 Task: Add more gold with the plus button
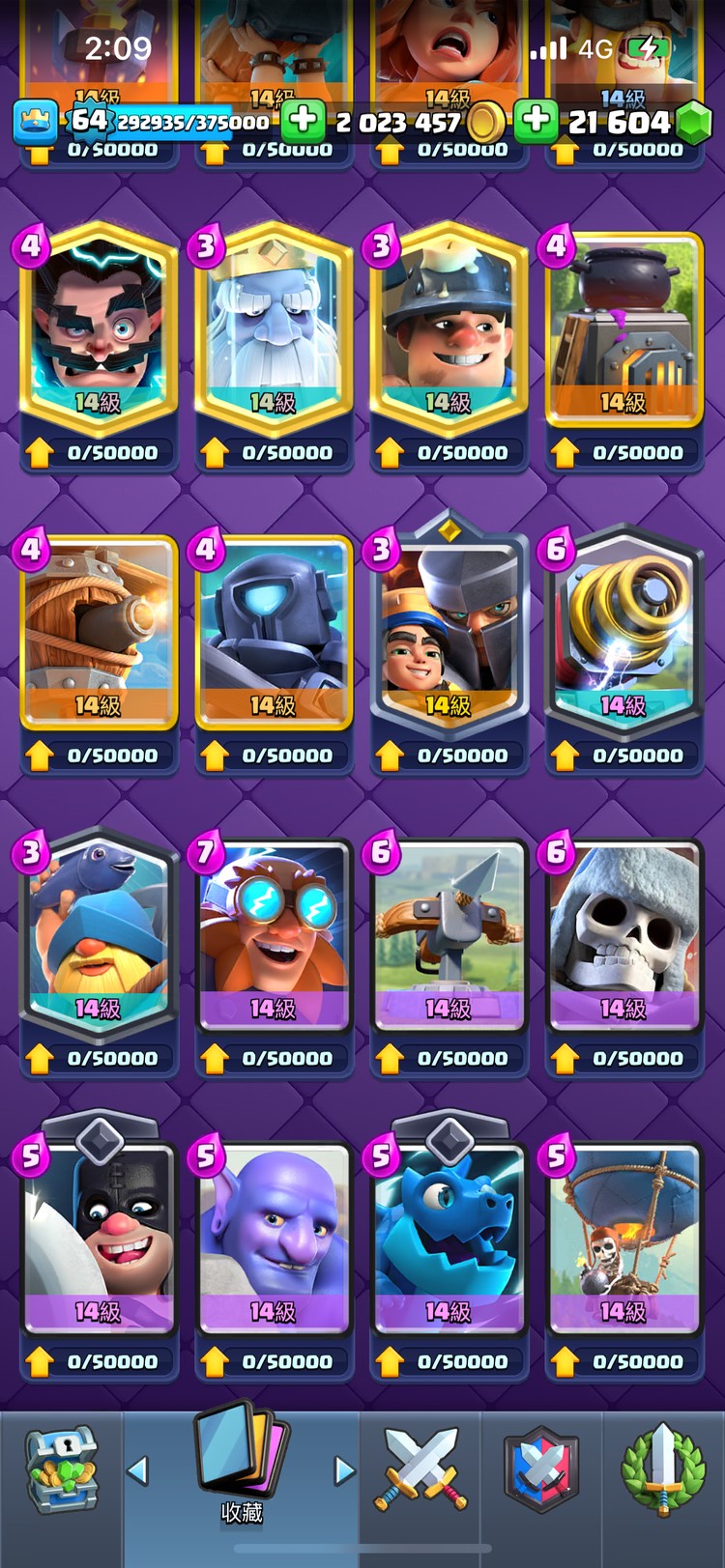click(x=303, y=121)
